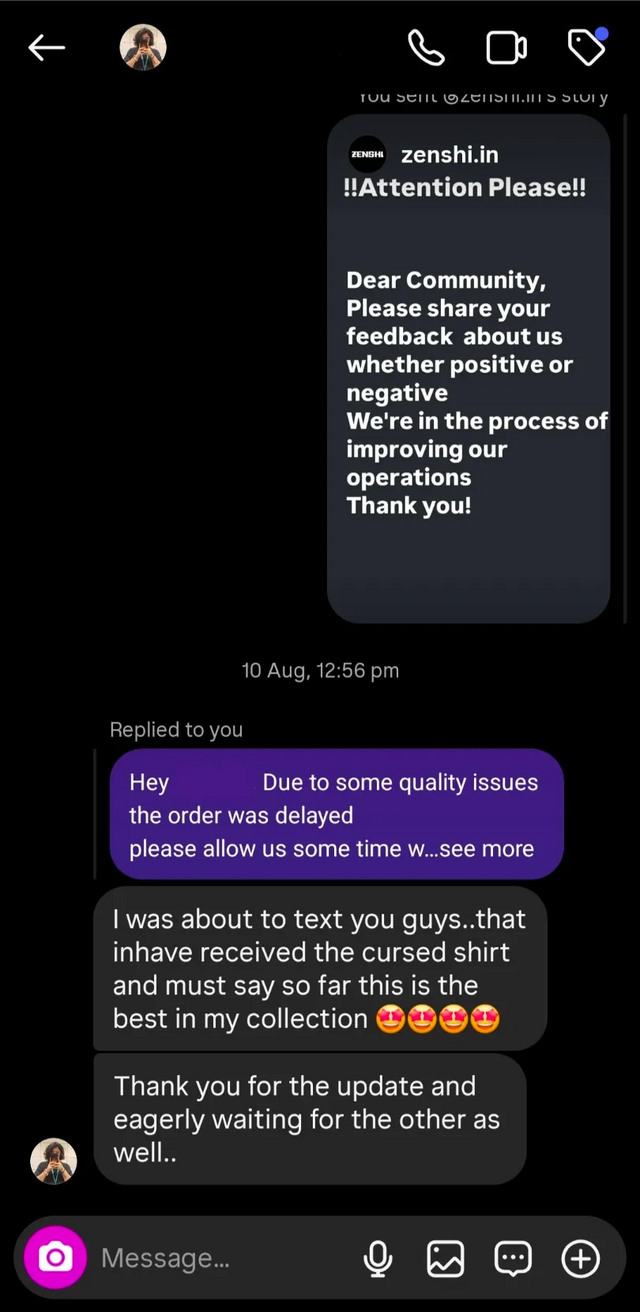Open more options with the plus icon
This screenshot has height=1312, width=640.
coord(581,1258)
